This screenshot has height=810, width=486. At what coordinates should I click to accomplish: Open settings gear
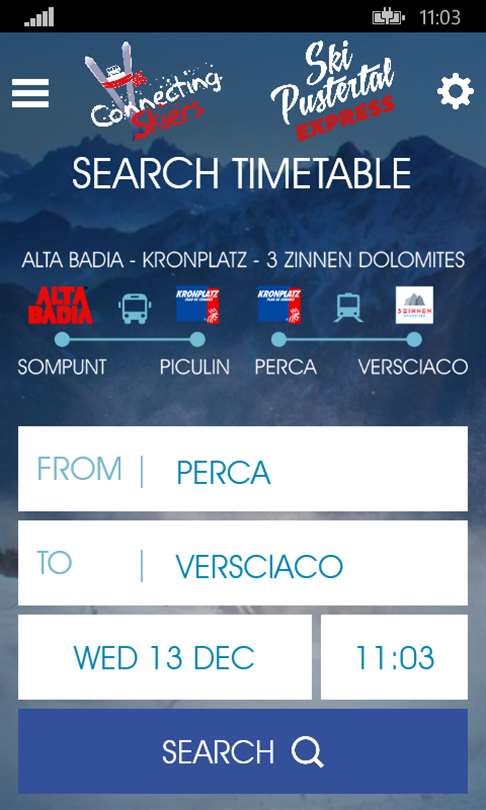[x=455, y=92]
